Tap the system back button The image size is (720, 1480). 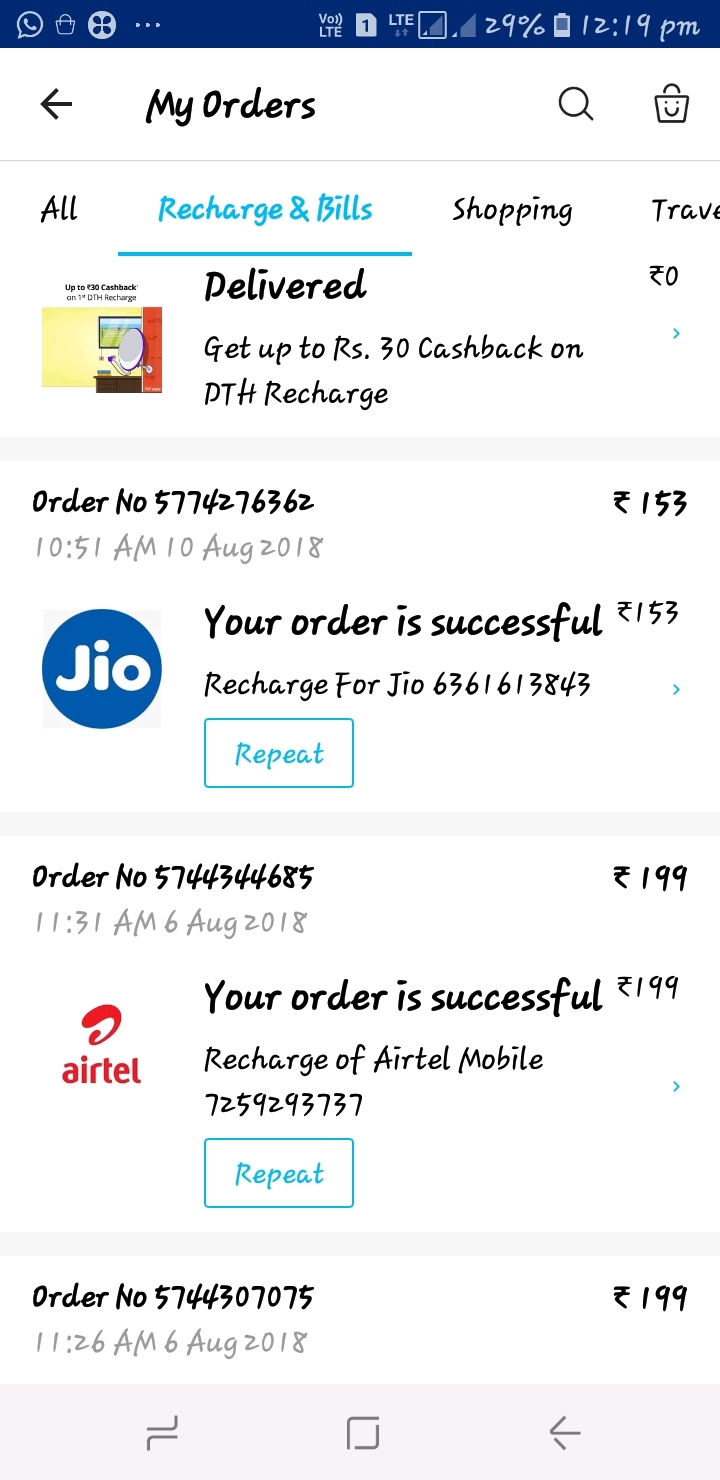click(x=565, y=1433)
